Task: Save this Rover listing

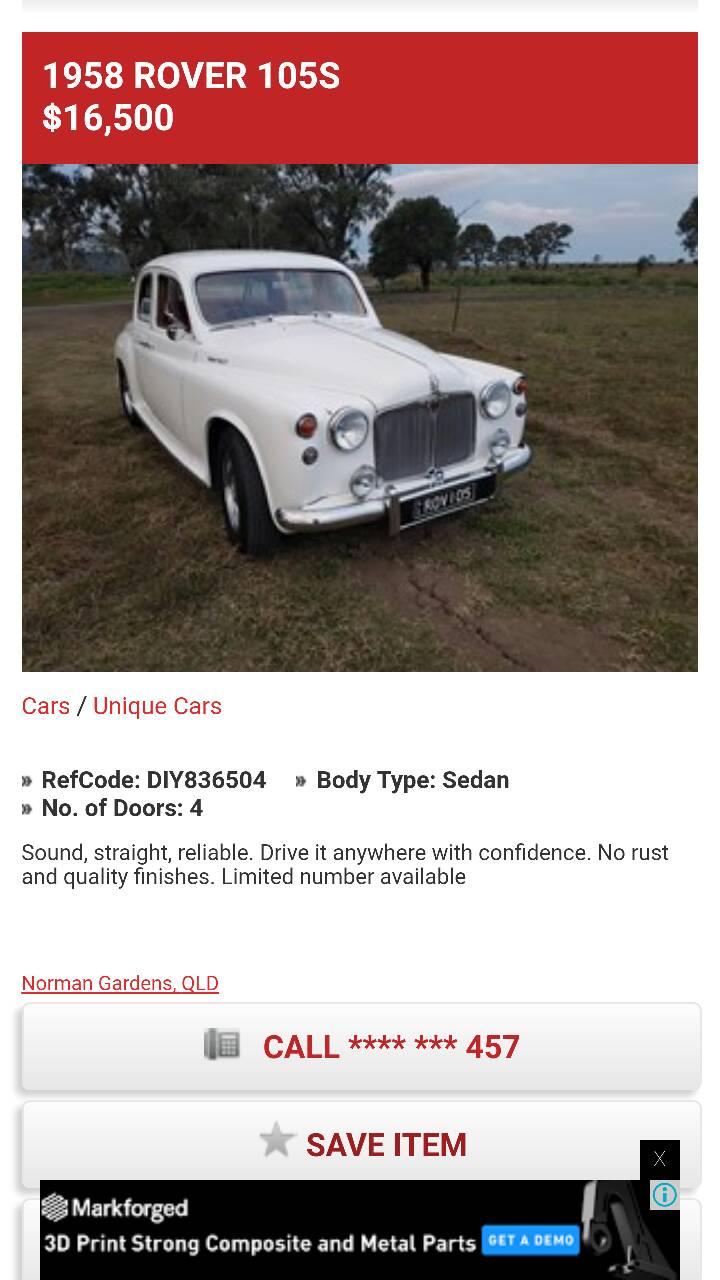Action: (x=361, y=1144)
